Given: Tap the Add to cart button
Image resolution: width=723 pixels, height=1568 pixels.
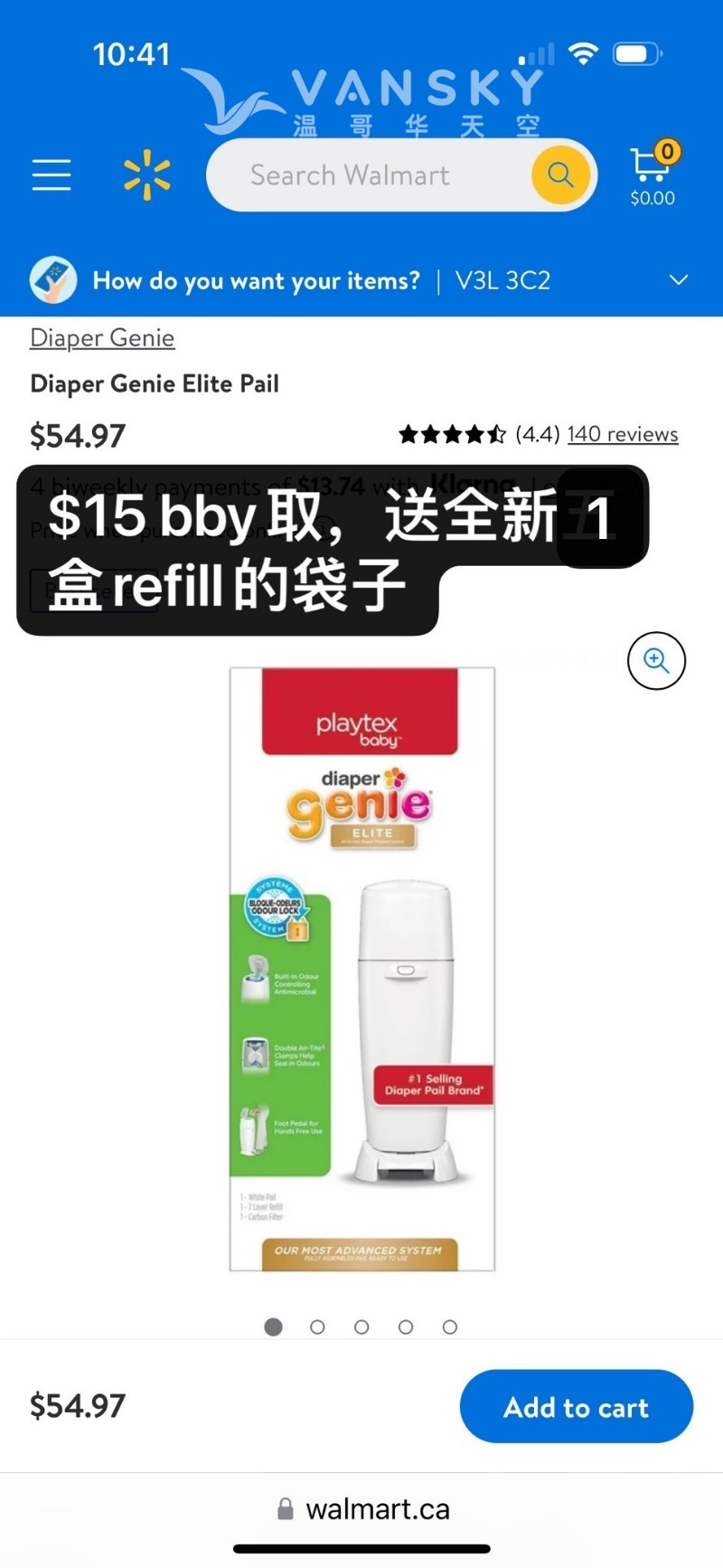Looking at the screenshot, I should click(x=576, y=1406).
